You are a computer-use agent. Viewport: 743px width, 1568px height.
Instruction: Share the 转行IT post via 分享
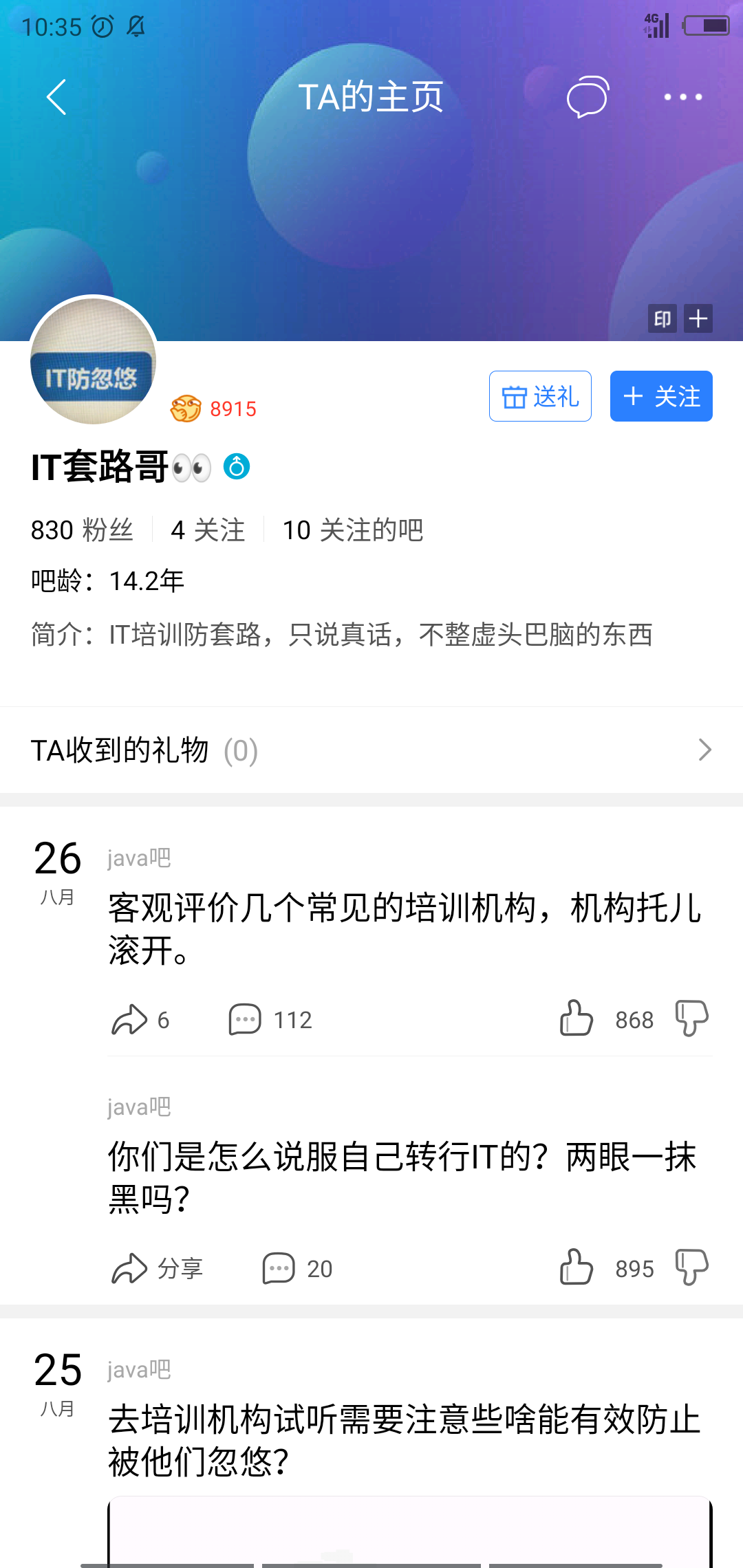157,1268
